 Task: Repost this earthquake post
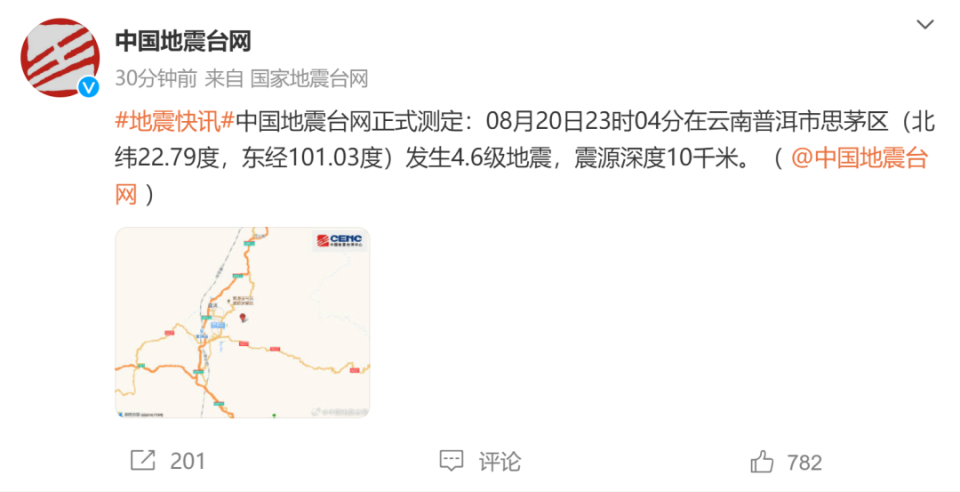[x=168, y=461]
